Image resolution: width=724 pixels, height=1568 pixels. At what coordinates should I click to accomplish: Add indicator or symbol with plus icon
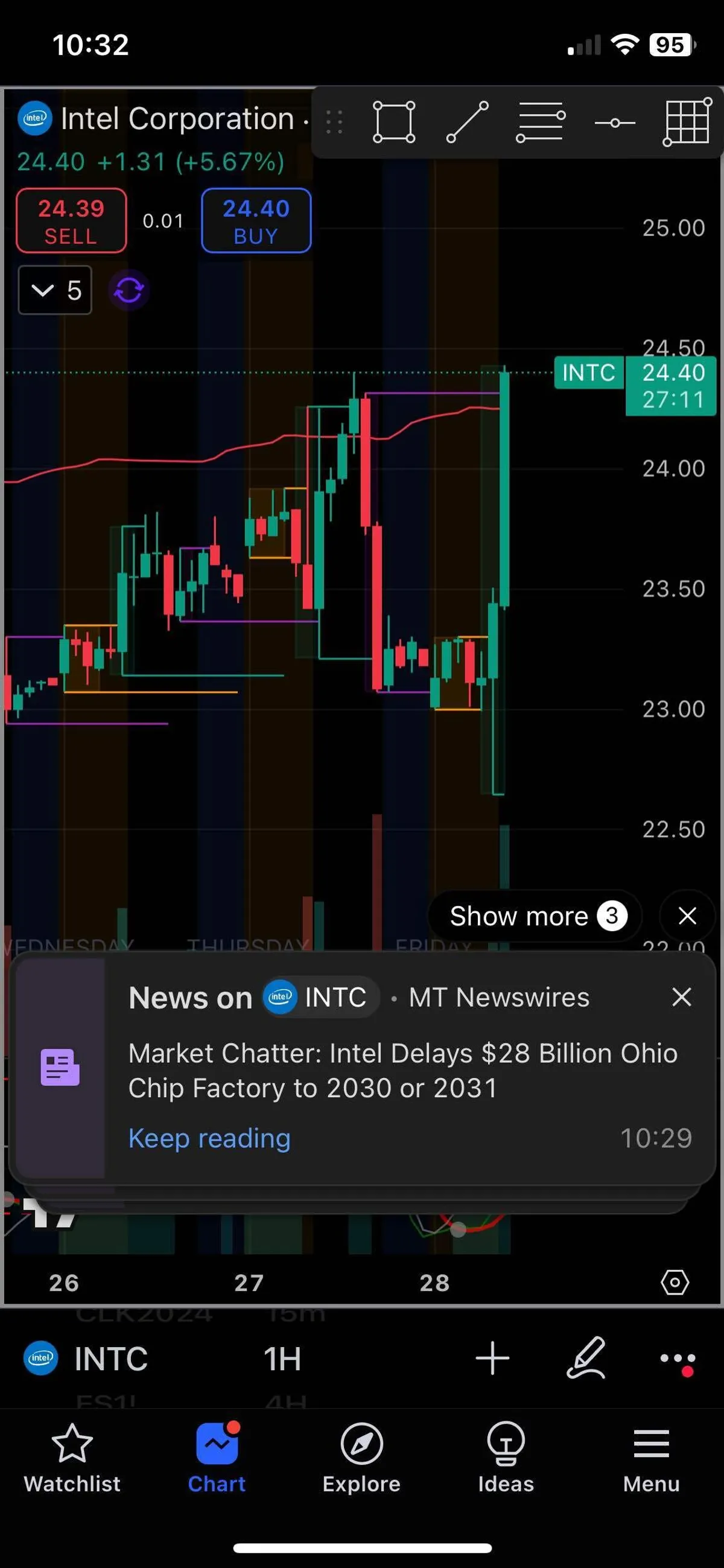tap(492, 1358)
